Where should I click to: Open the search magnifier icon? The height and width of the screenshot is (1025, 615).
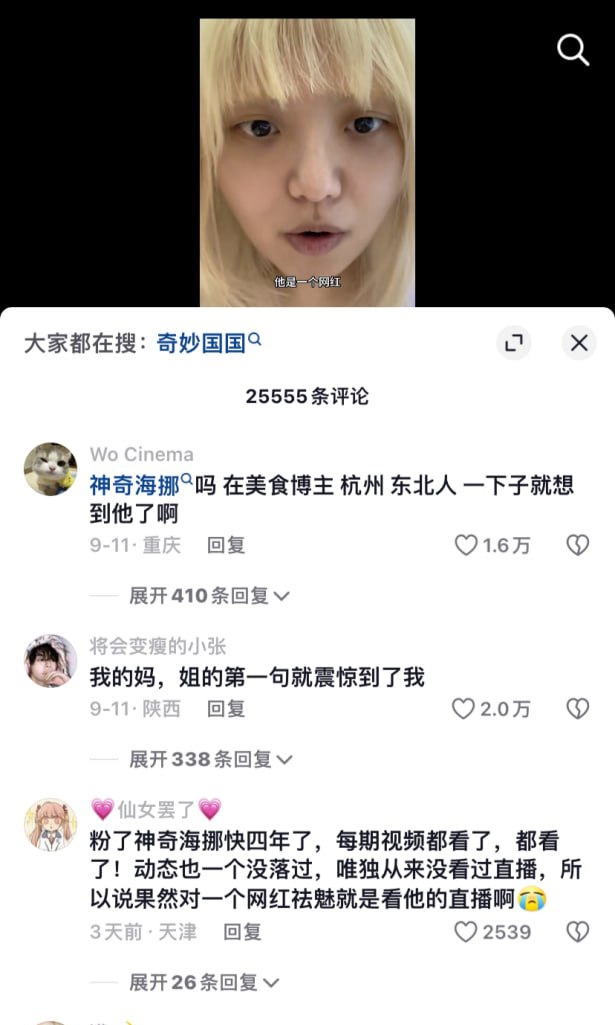tap(573, 50)
